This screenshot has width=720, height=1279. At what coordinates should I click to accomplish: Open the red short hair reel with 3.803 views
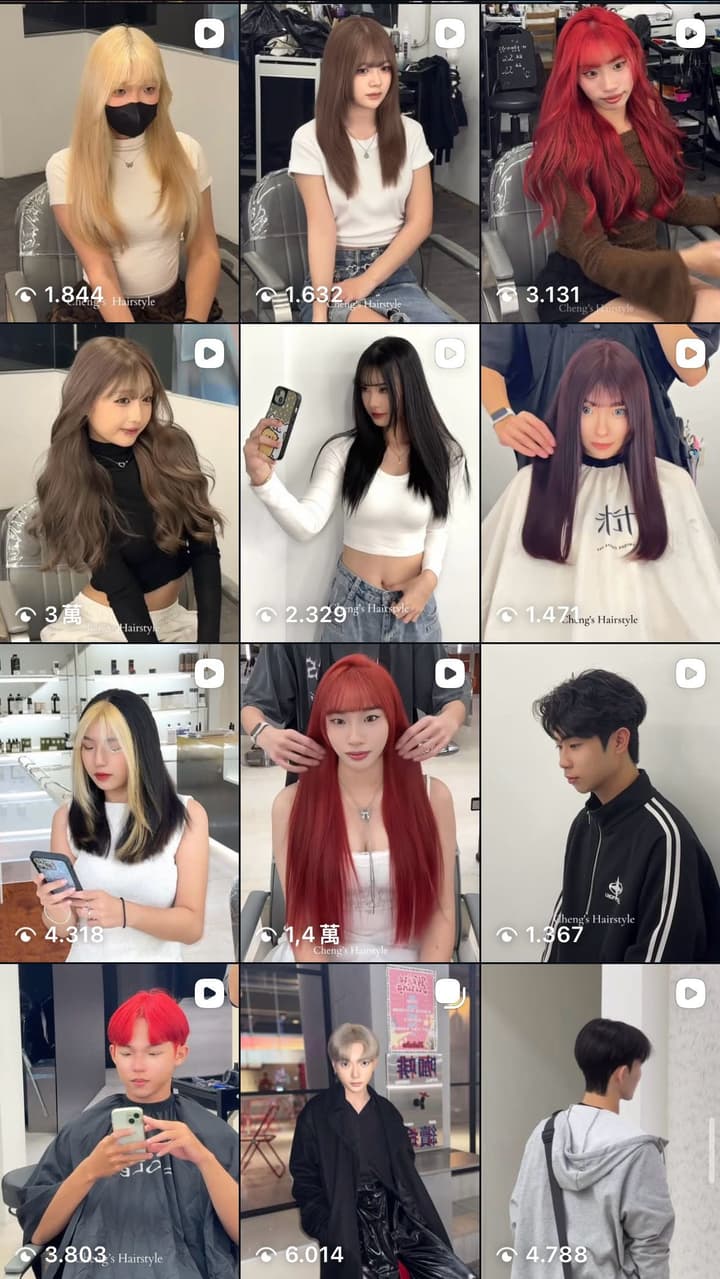click(x=119, y=1122)
